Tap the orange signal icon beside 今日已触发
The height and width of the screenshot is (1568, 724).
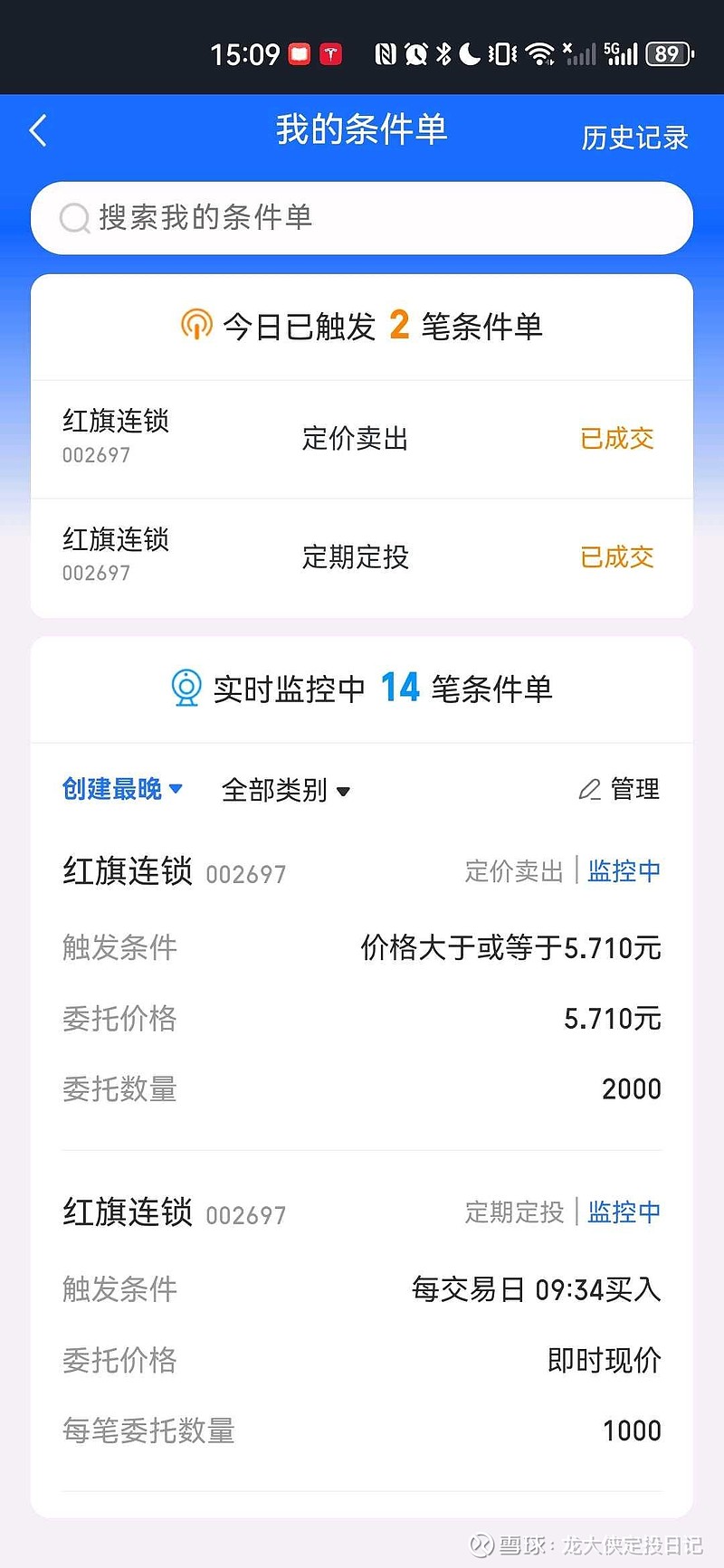click(195, 326)
